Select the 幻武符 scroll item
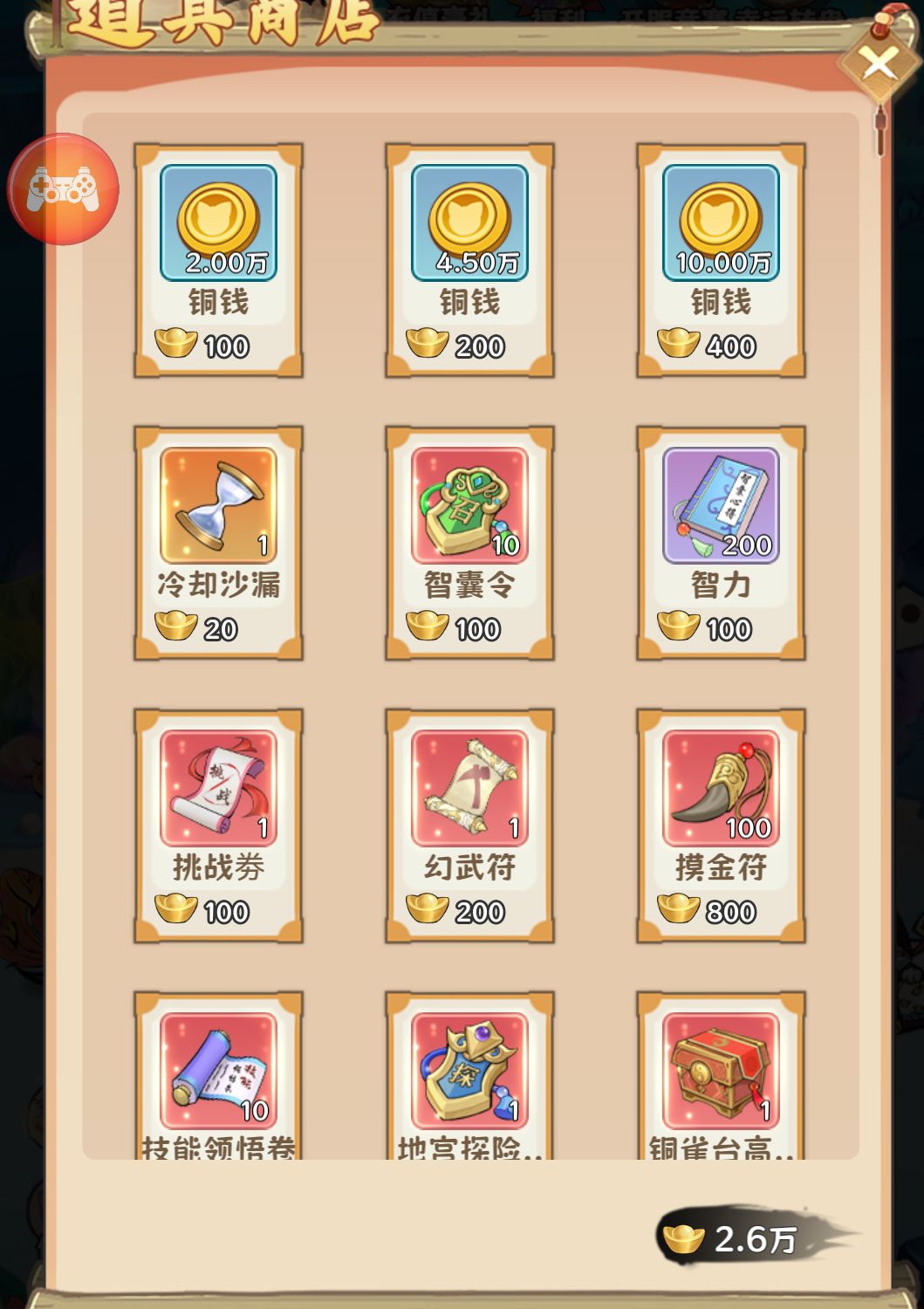This screenshot has width=924, height=1309. pos(469,785)
